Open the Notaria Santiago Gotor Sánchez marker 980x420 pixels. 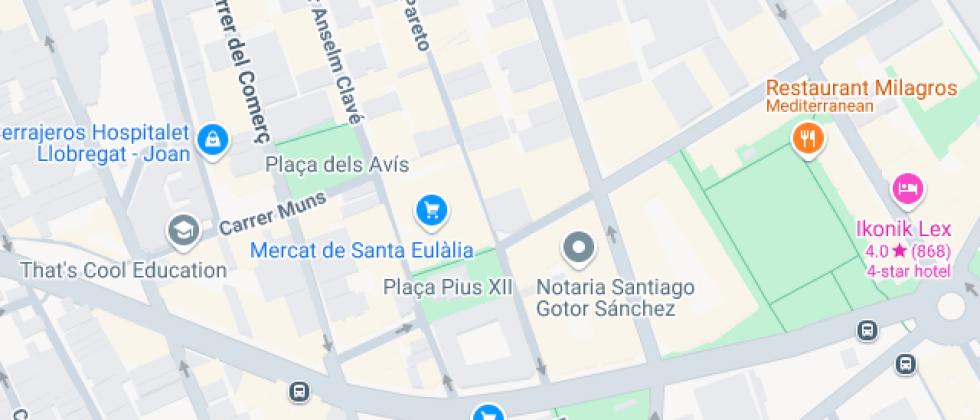pos(578,246)
